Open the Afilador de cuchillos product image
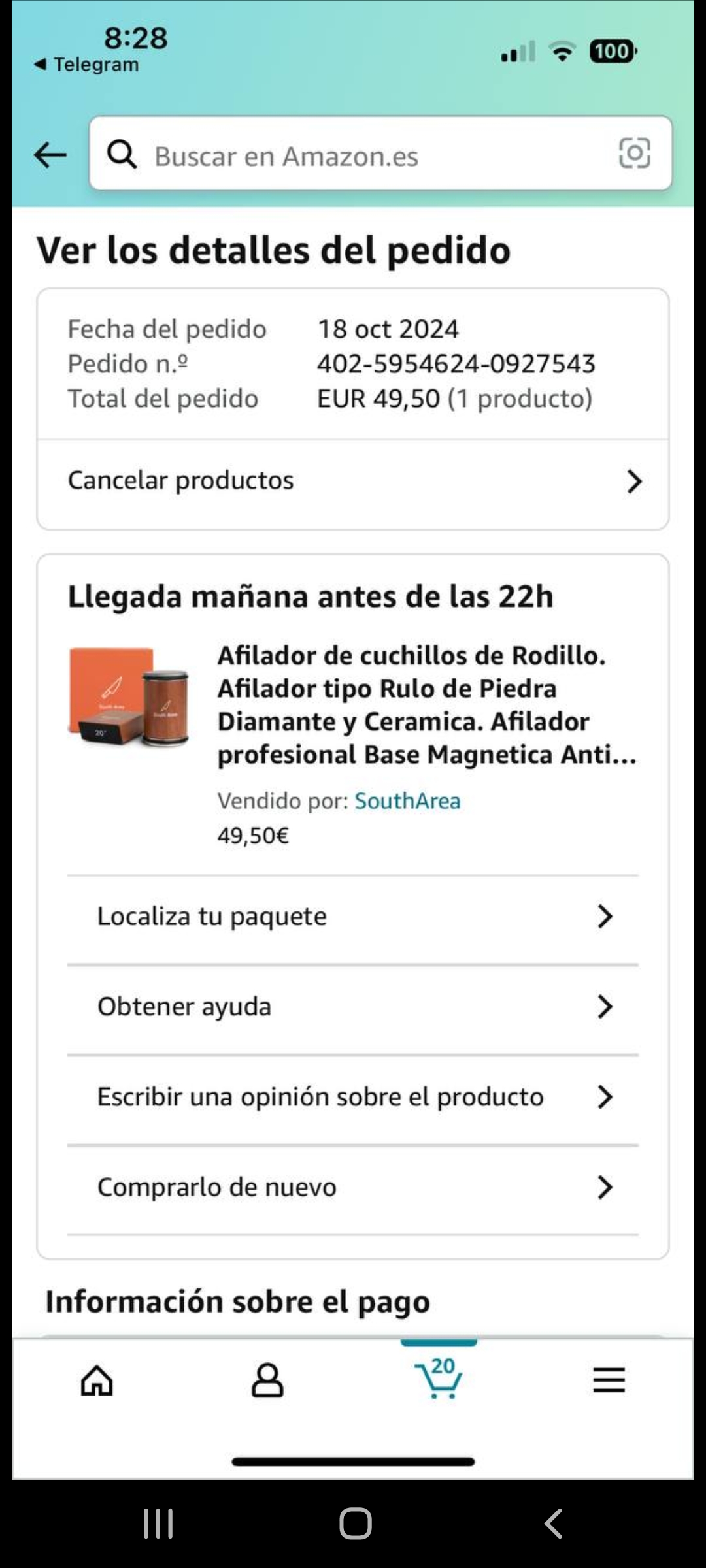This screenshot has width=706, height=1568. click(x=129, y=696)
